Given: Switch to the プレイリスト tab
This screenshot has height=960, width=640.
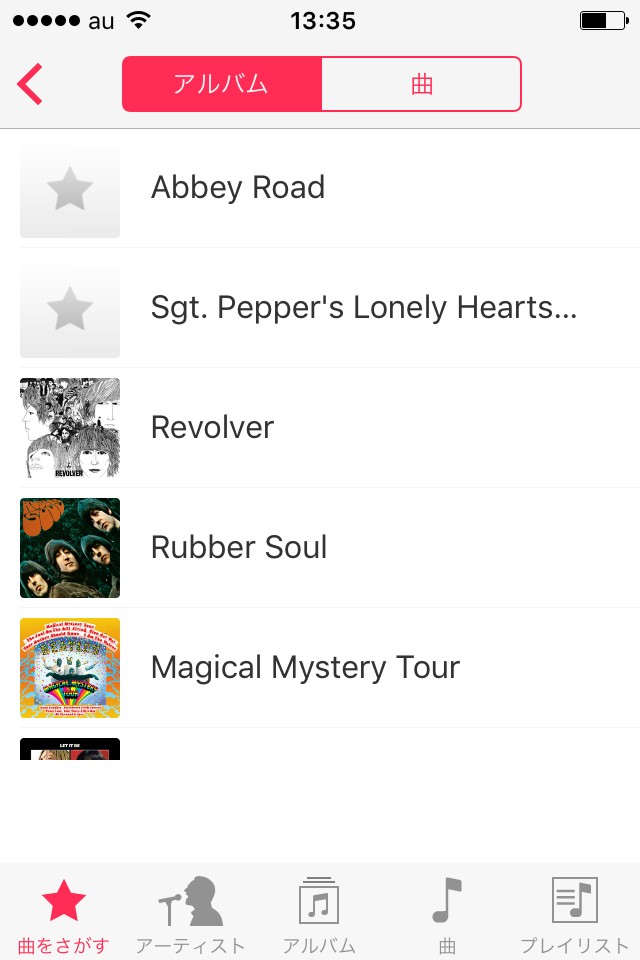Looking at the screenshot, I should 575,915.
